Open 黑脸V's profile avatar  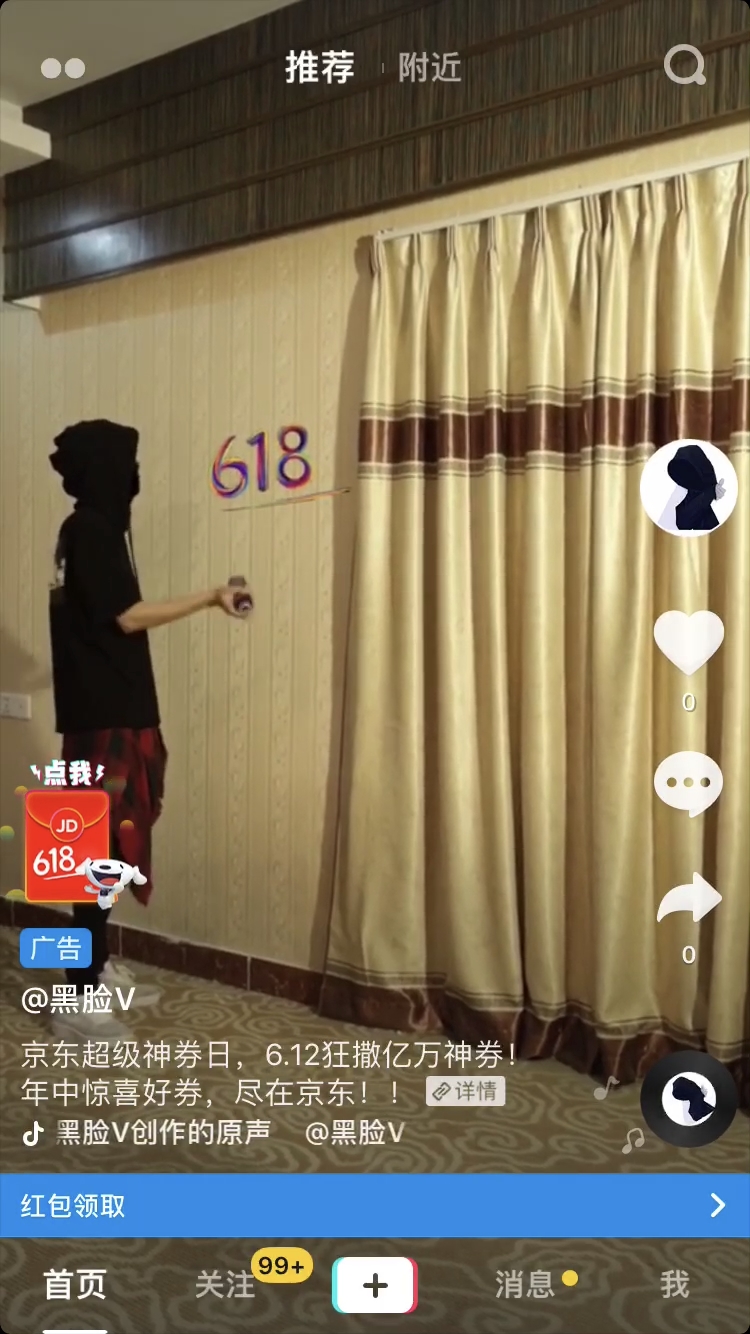click(688, 487)
